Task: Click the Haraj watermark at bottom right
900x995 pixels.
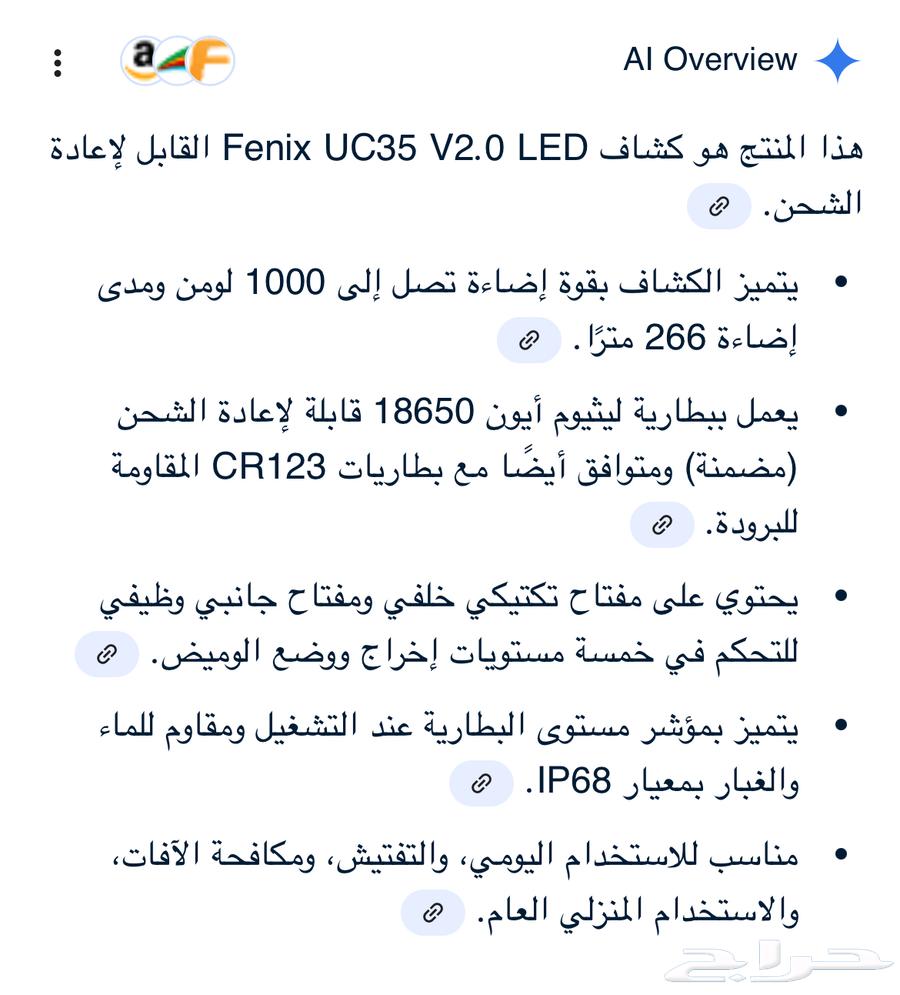Action: 790,962
